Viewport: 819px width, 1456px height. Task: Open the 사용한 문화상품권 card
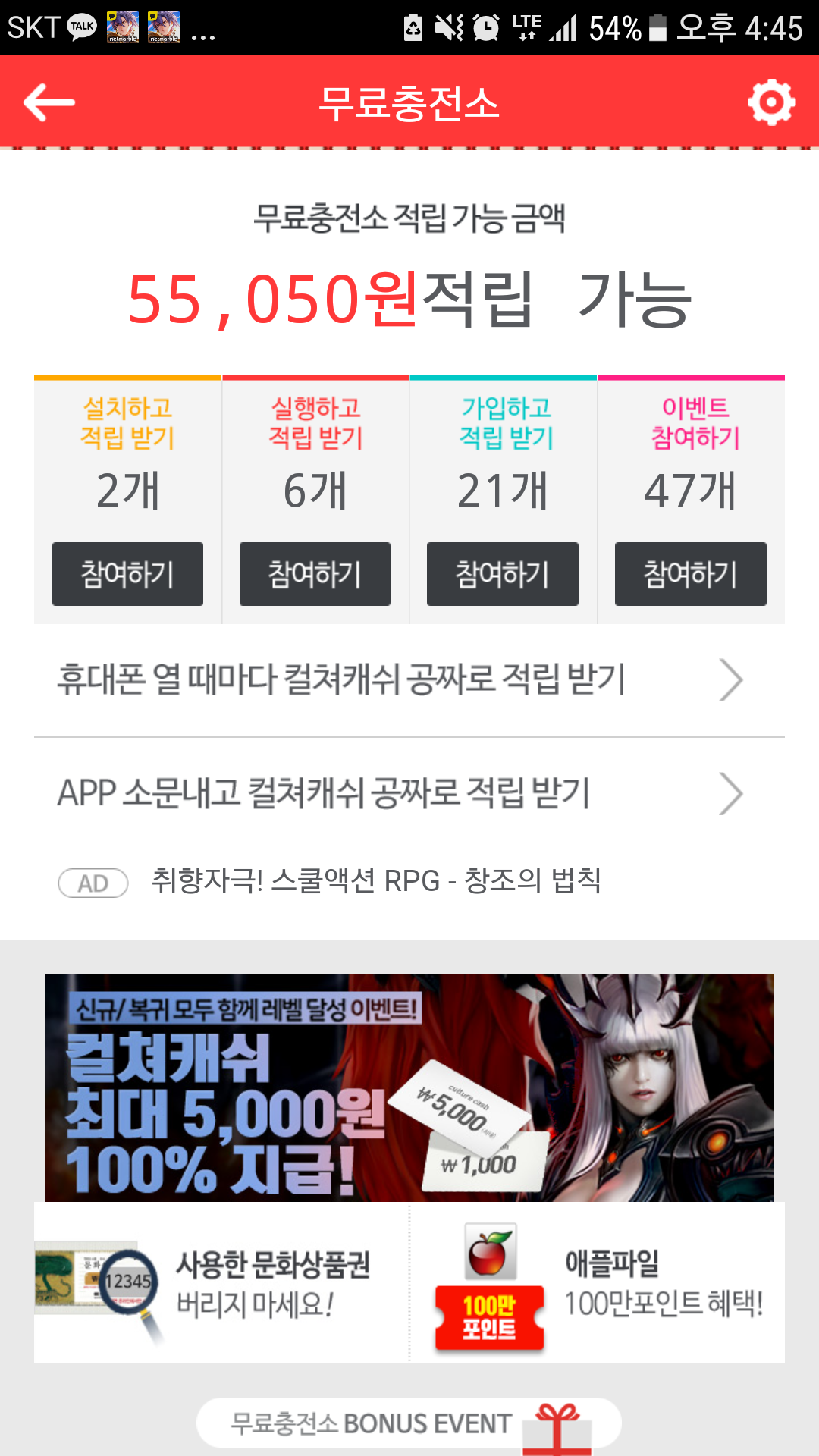point(221,1283)
